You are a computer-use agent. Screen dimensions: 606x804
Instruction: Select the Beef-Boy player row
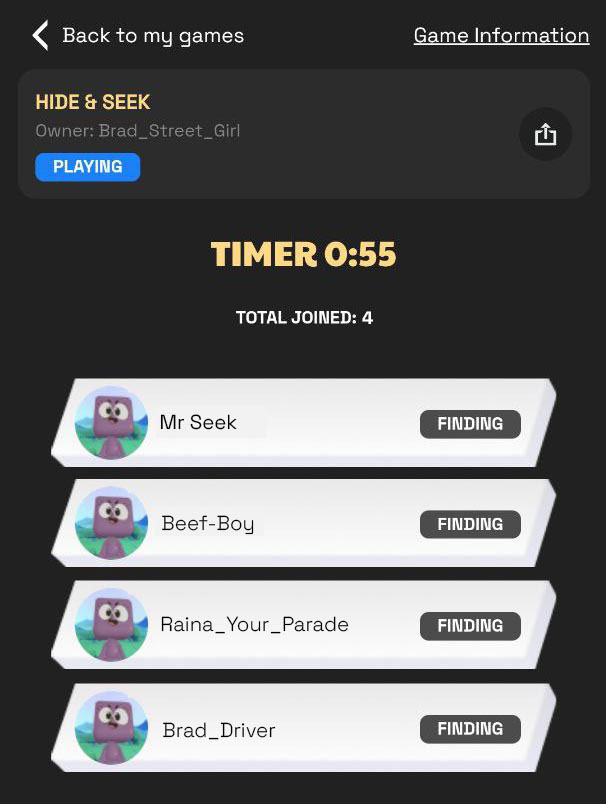pos(300,524)
